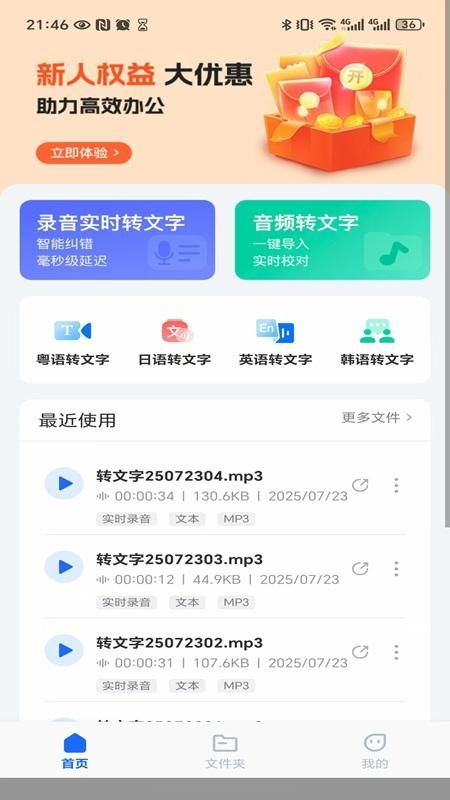This screenshot has width=450, height=800.
Task: Open 音频转文字 card
Action: pyautogui.click(x=332, y=240)
